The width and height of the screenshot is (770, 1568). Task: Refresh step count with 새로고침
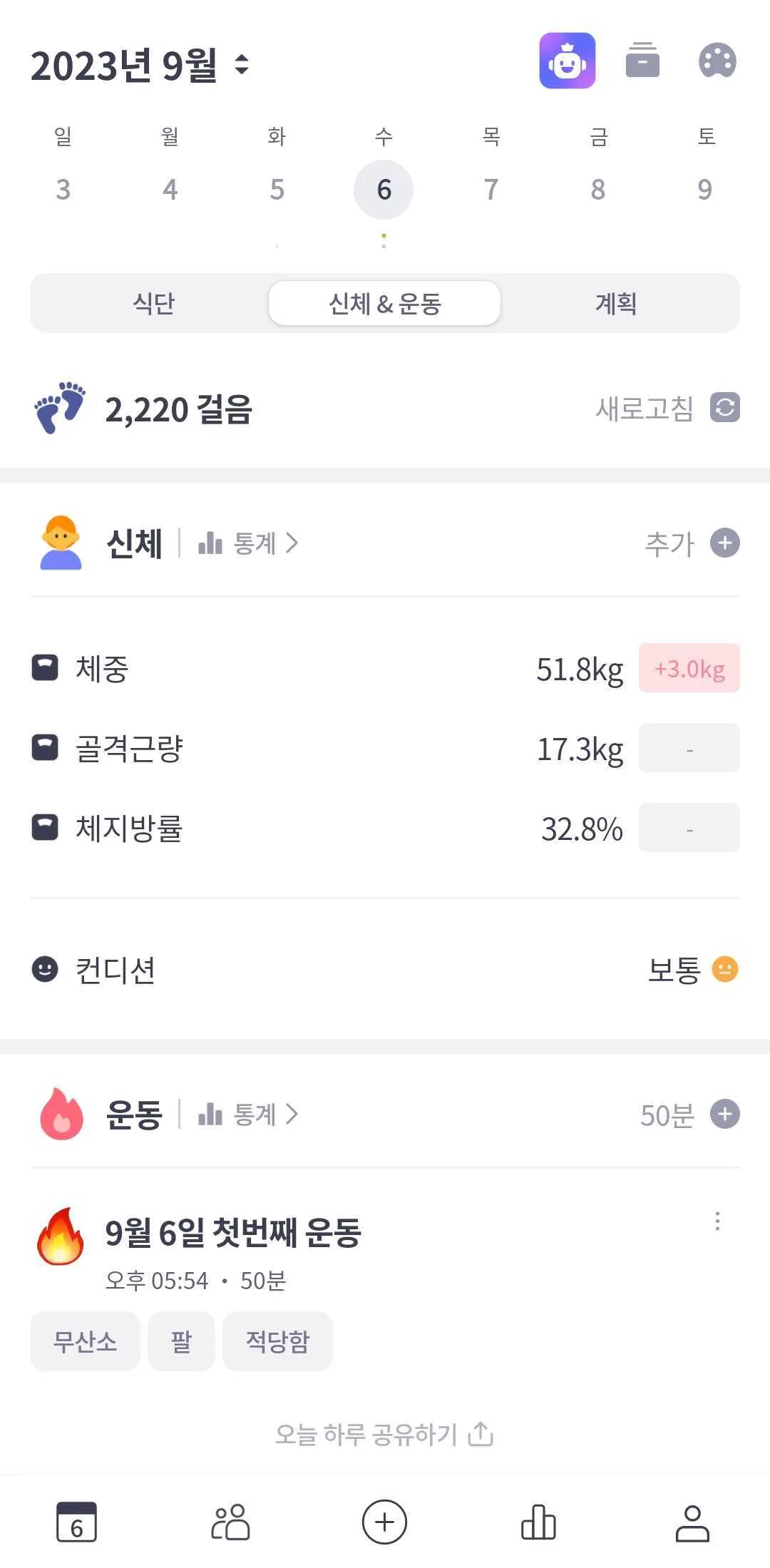point(667,409)
